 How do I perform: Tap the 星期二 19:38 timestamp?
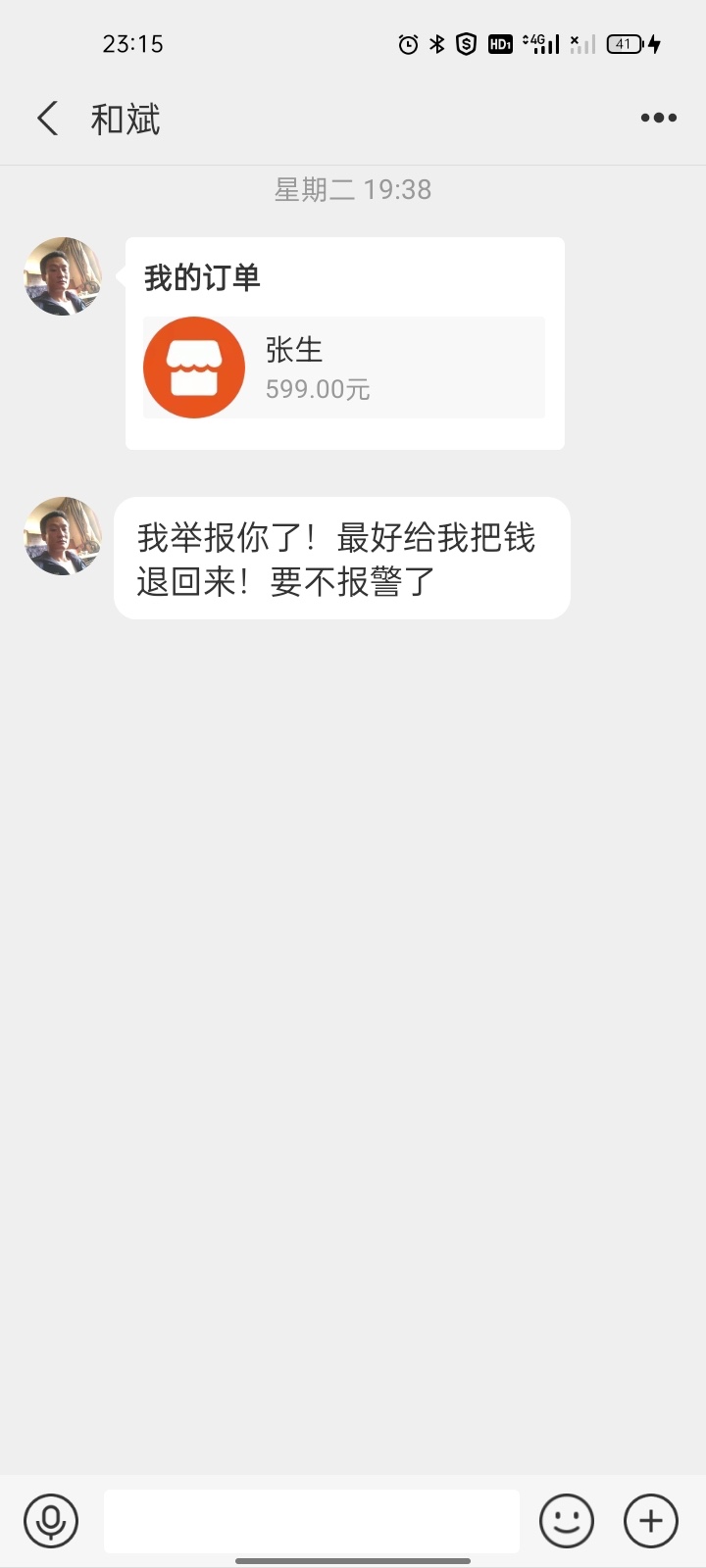353,188
